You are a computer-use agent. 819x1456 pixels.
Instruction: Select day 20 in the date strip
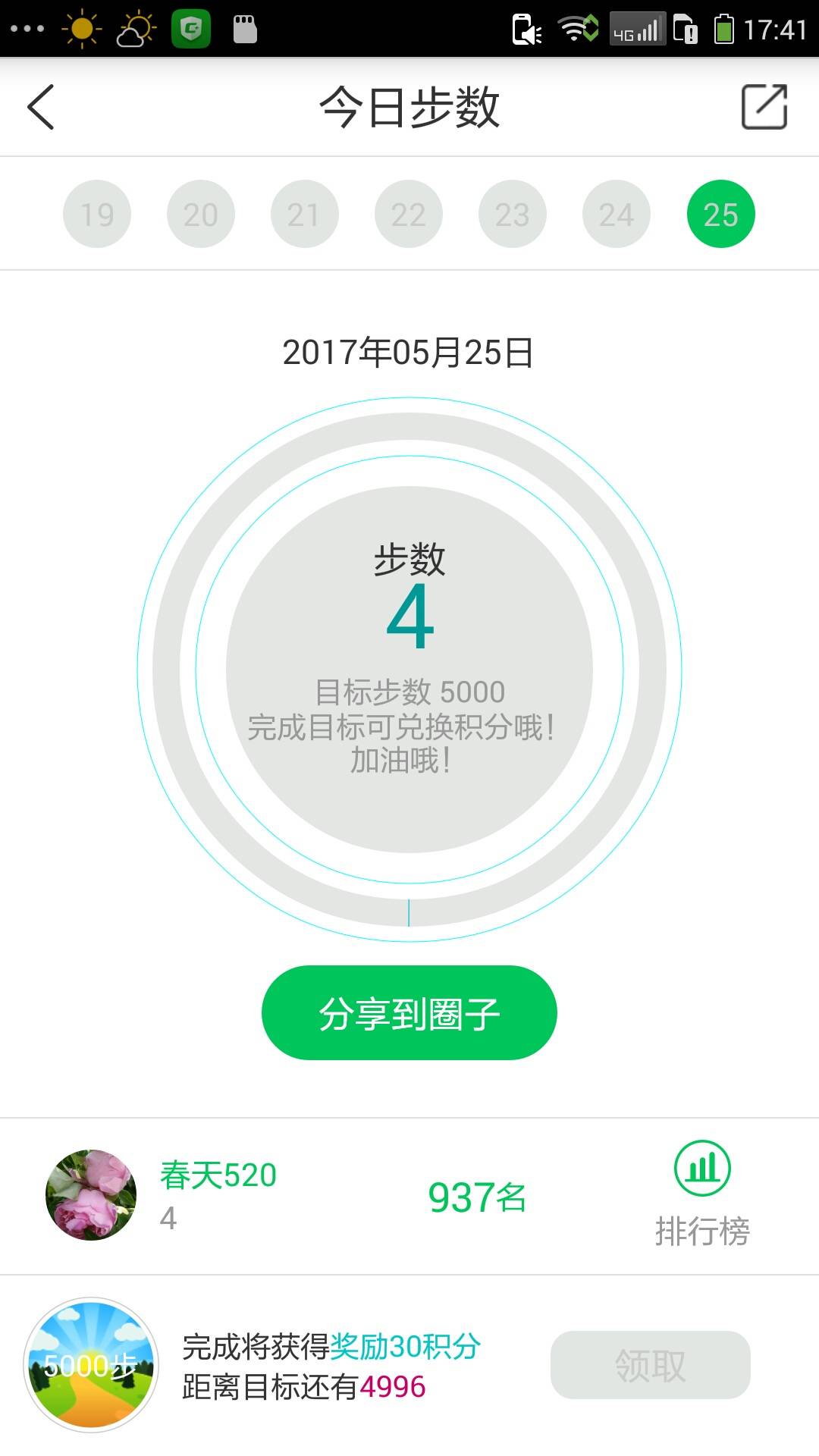click(201, 214)
